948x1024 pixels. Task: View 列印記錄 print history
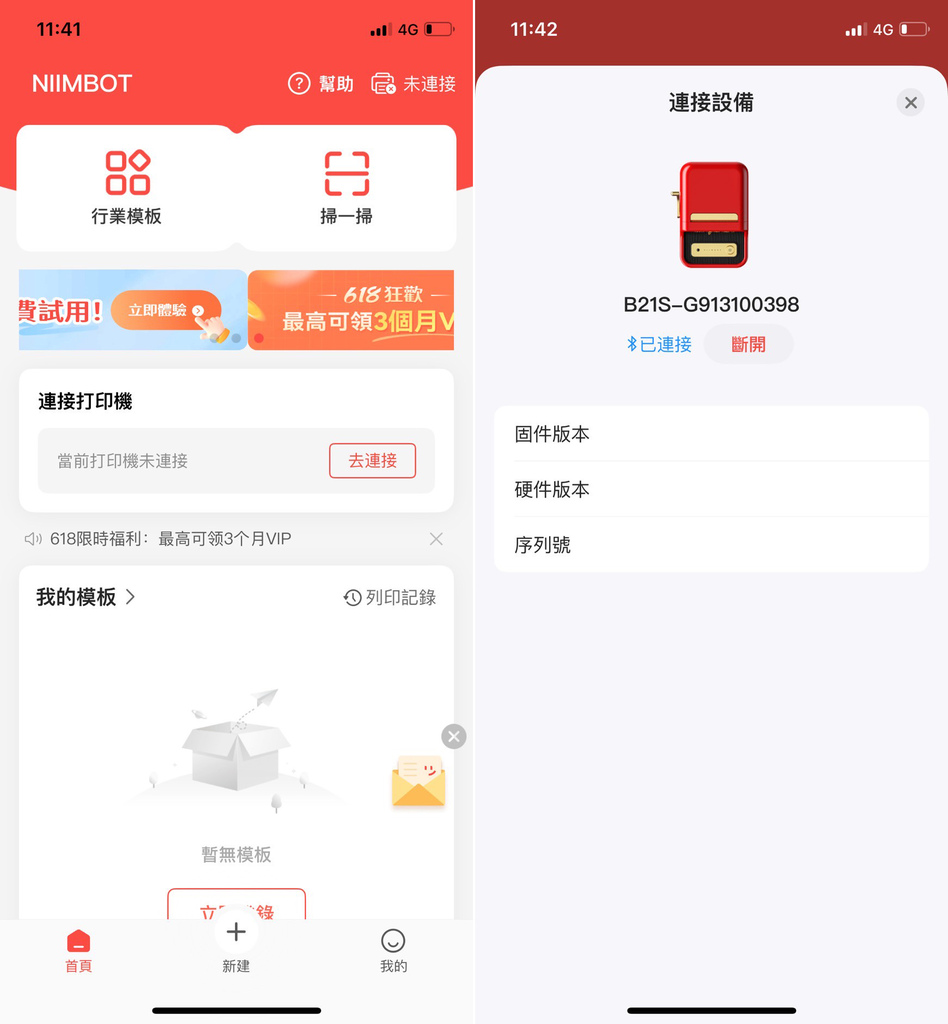tap(390, 597)
